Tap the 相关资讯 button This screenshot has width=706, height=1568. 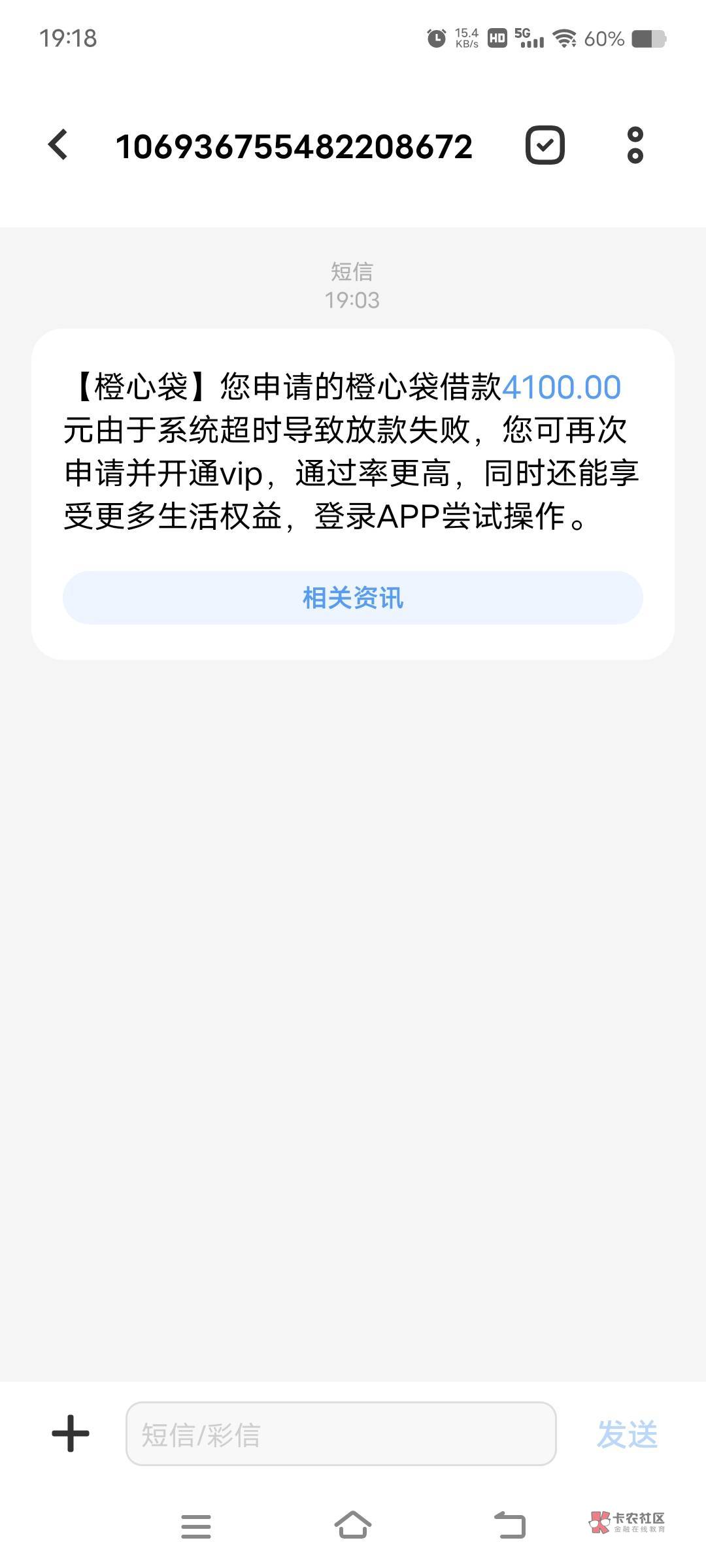(353, 598)
